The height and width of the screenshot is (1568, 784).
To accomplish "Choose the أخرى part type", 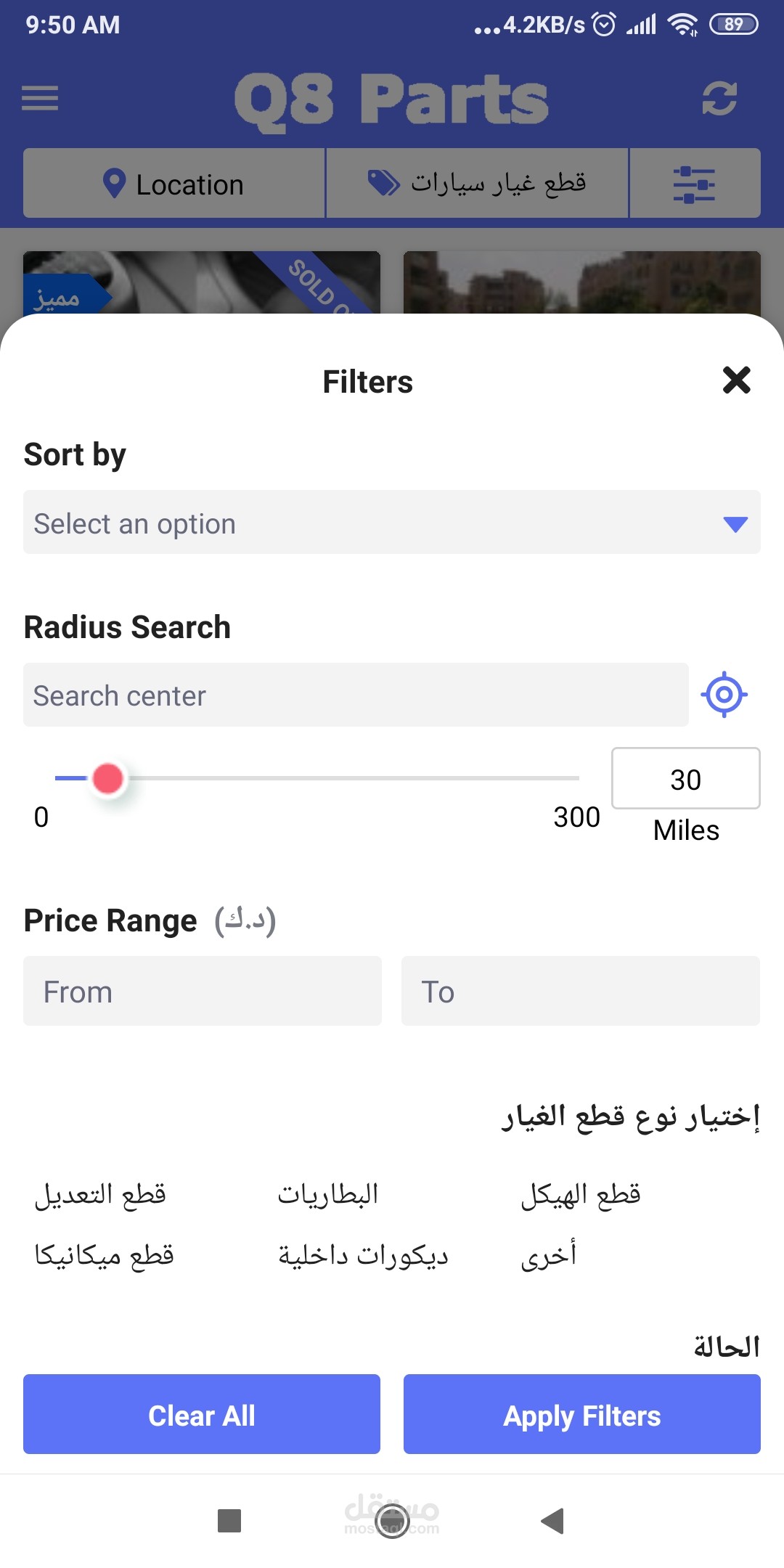I will tap(549, 1255).
